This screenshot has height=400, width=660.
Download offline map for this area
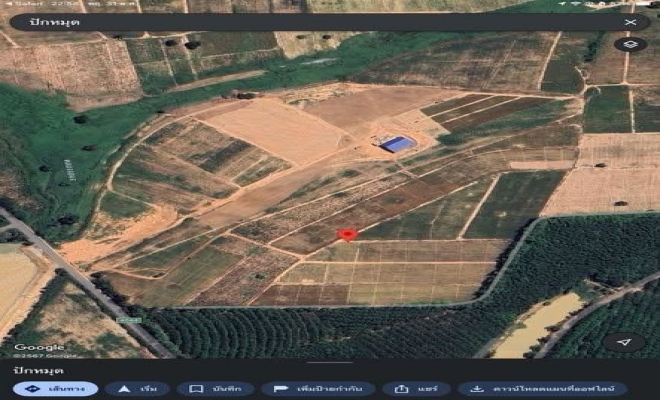click(542, 388)
